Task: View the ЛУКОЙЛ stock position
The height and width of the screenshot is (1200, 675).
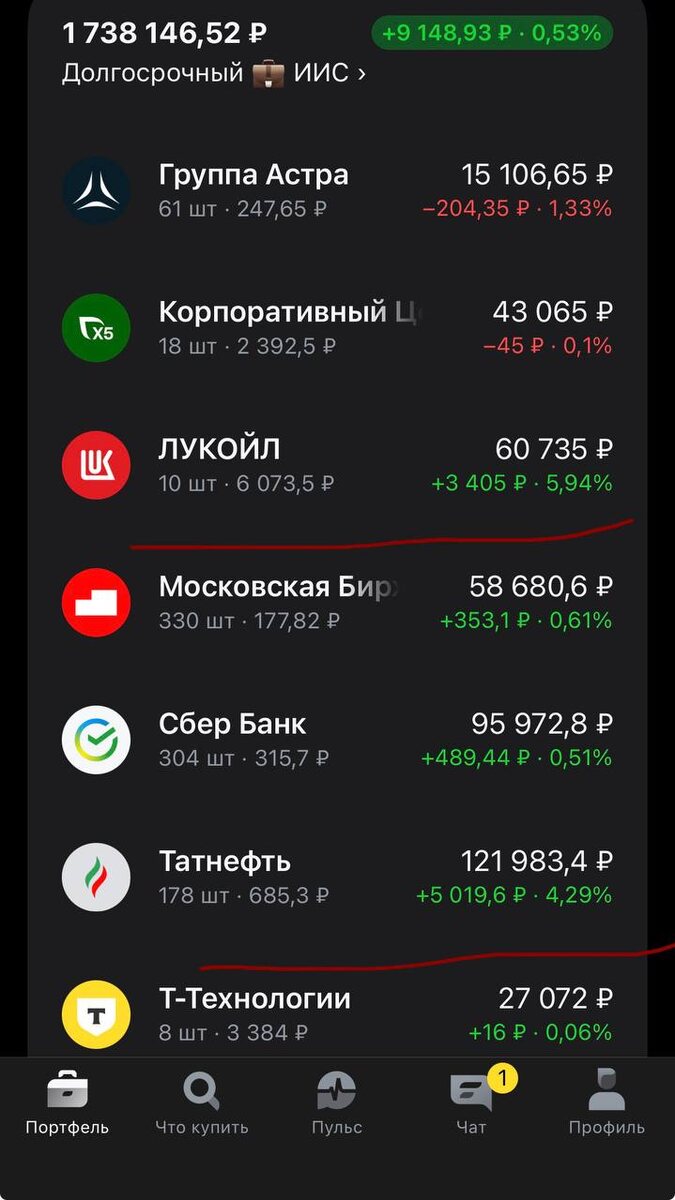Action: 337,465
